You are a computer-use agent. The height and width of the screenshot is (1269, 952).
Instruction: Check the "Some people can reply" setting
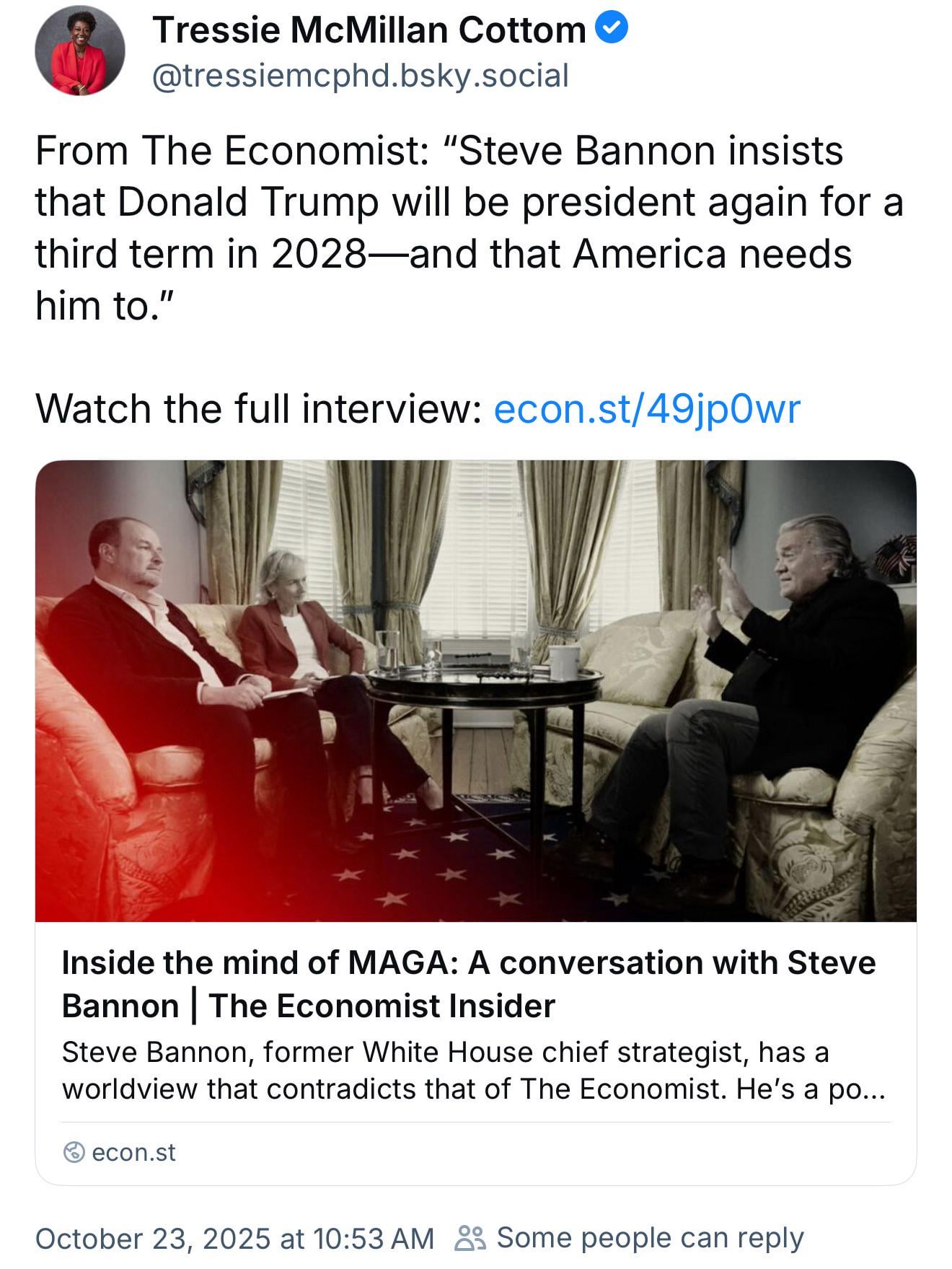point(630,1238)
